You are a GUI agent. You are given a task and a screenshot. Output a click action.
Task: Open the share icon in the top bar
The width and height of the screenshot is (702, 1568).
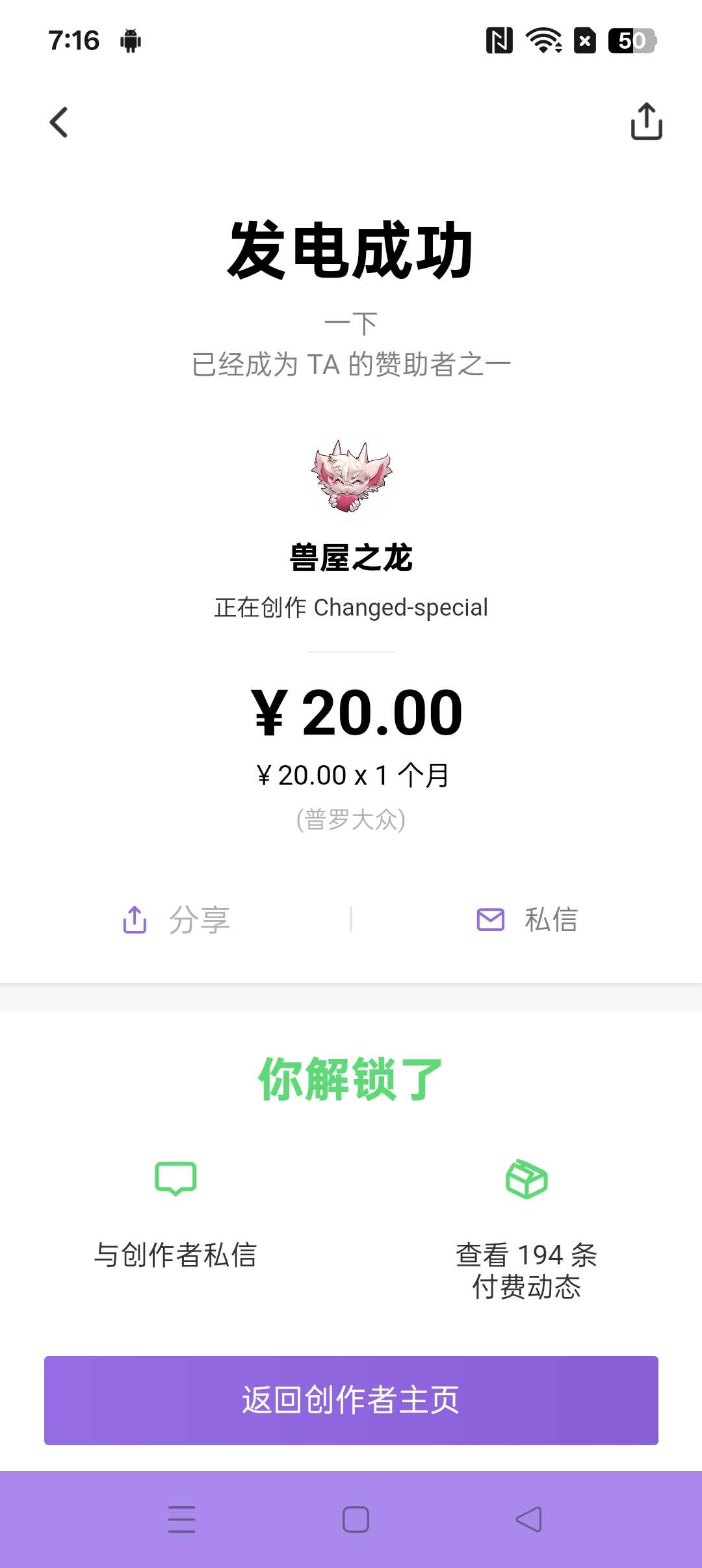[x=646, y=122]
